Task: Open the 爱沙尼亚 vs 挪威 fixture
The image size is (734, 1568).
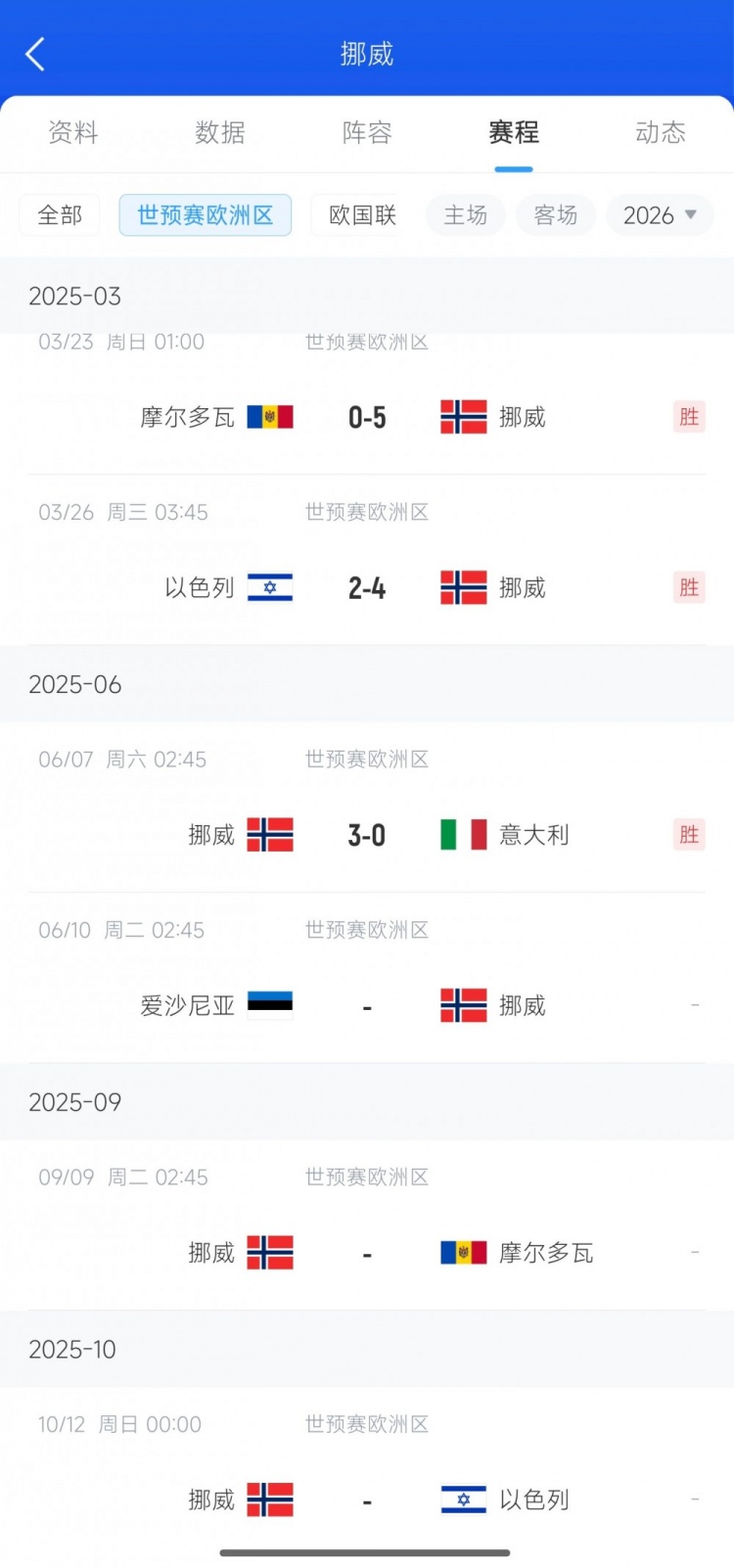Action: click(x=367, y=979)
